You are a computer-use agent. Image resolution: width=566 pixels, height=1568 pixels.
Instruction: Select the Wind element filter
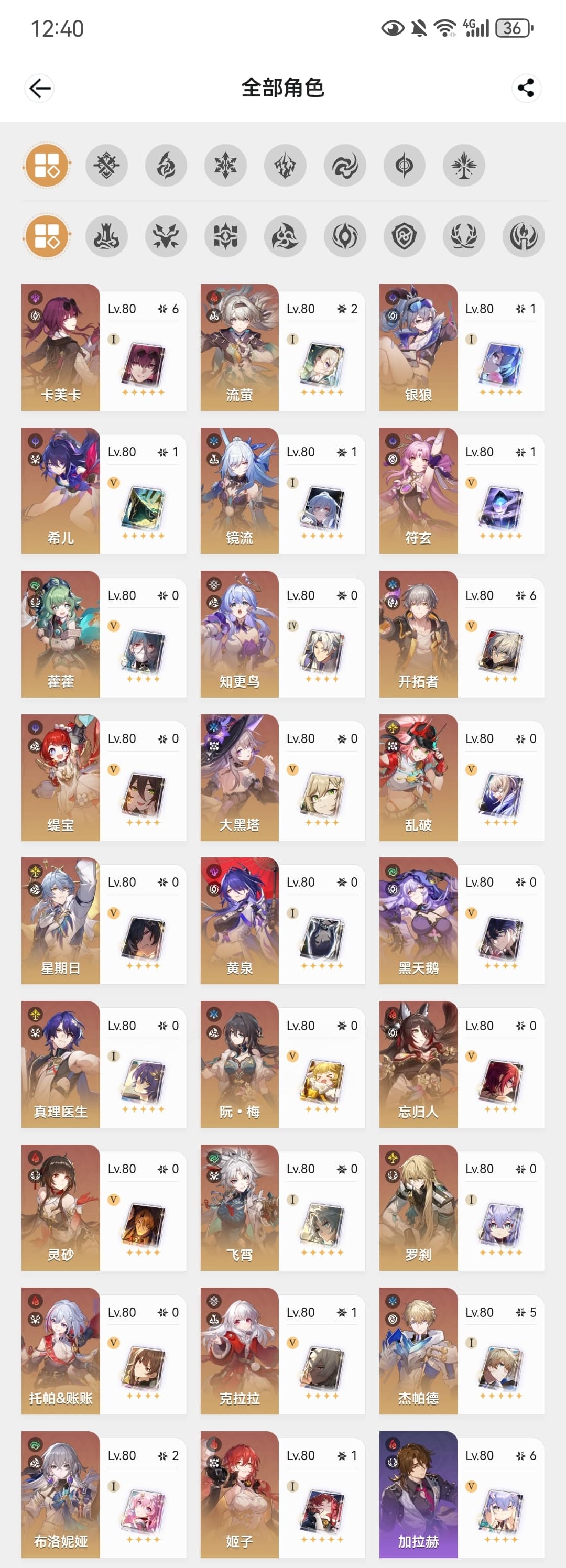tap(344, 165)
